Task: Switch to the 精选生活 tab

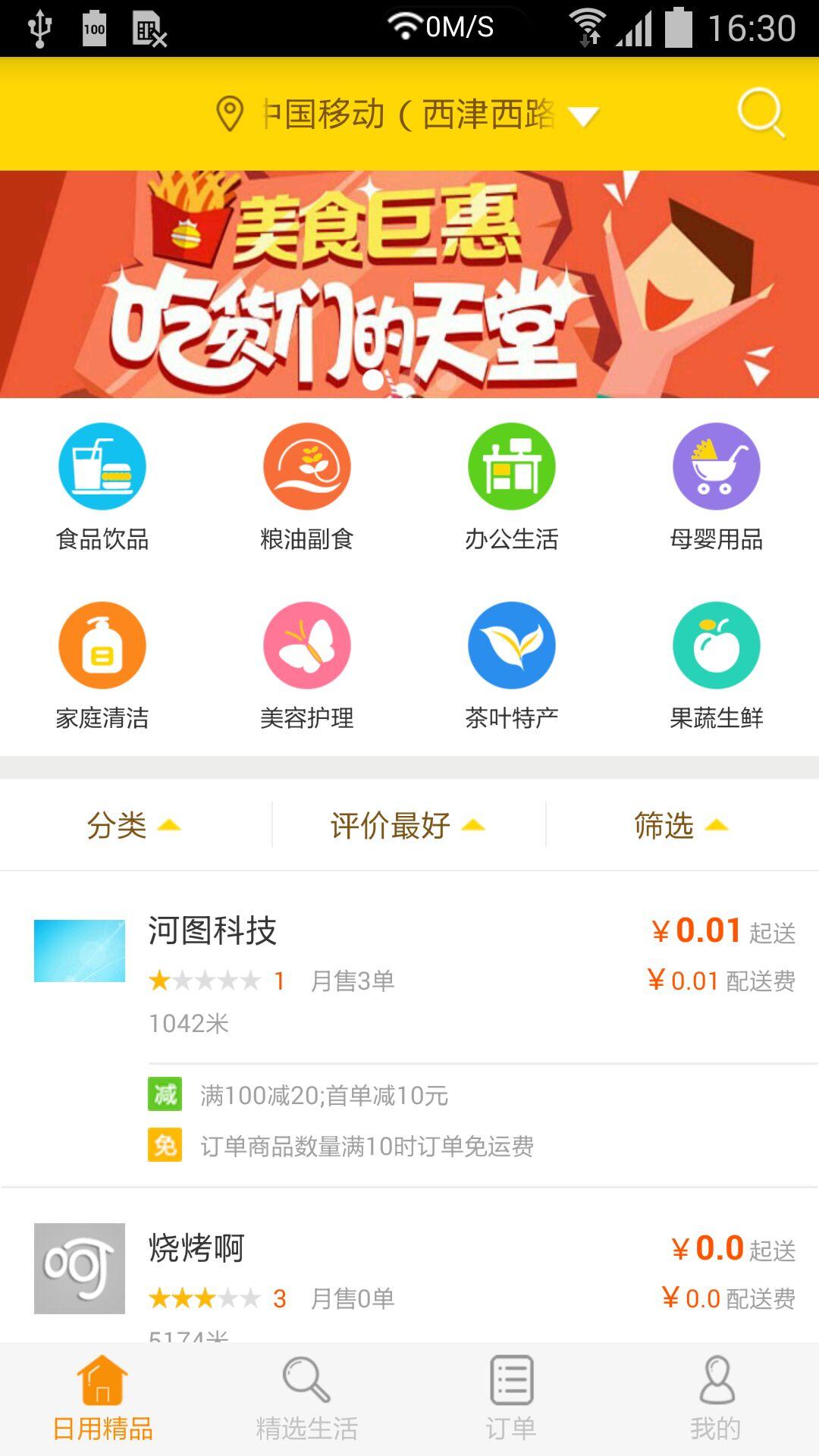Action: coord(307,1400)
